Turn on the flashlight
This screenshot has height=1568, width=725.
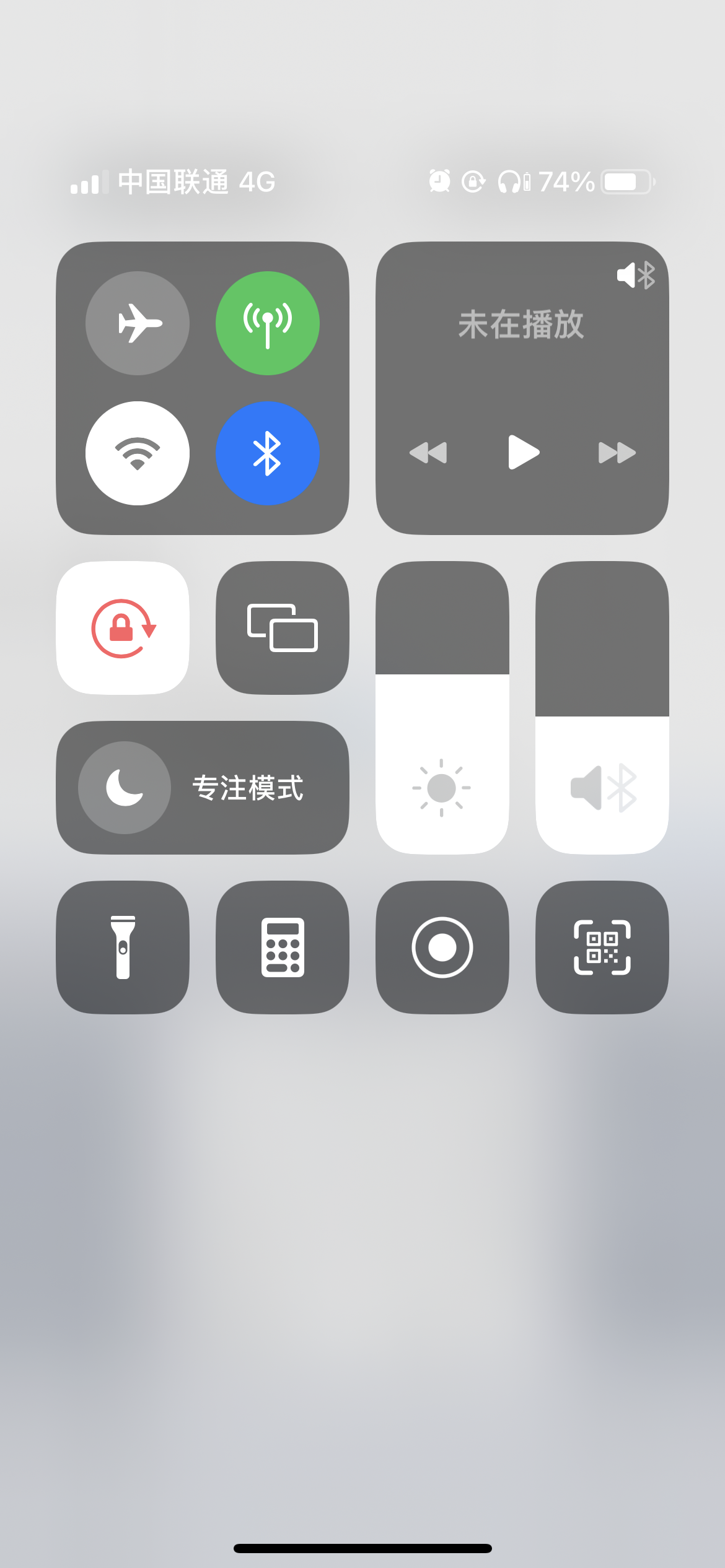(x=123, y=947)
